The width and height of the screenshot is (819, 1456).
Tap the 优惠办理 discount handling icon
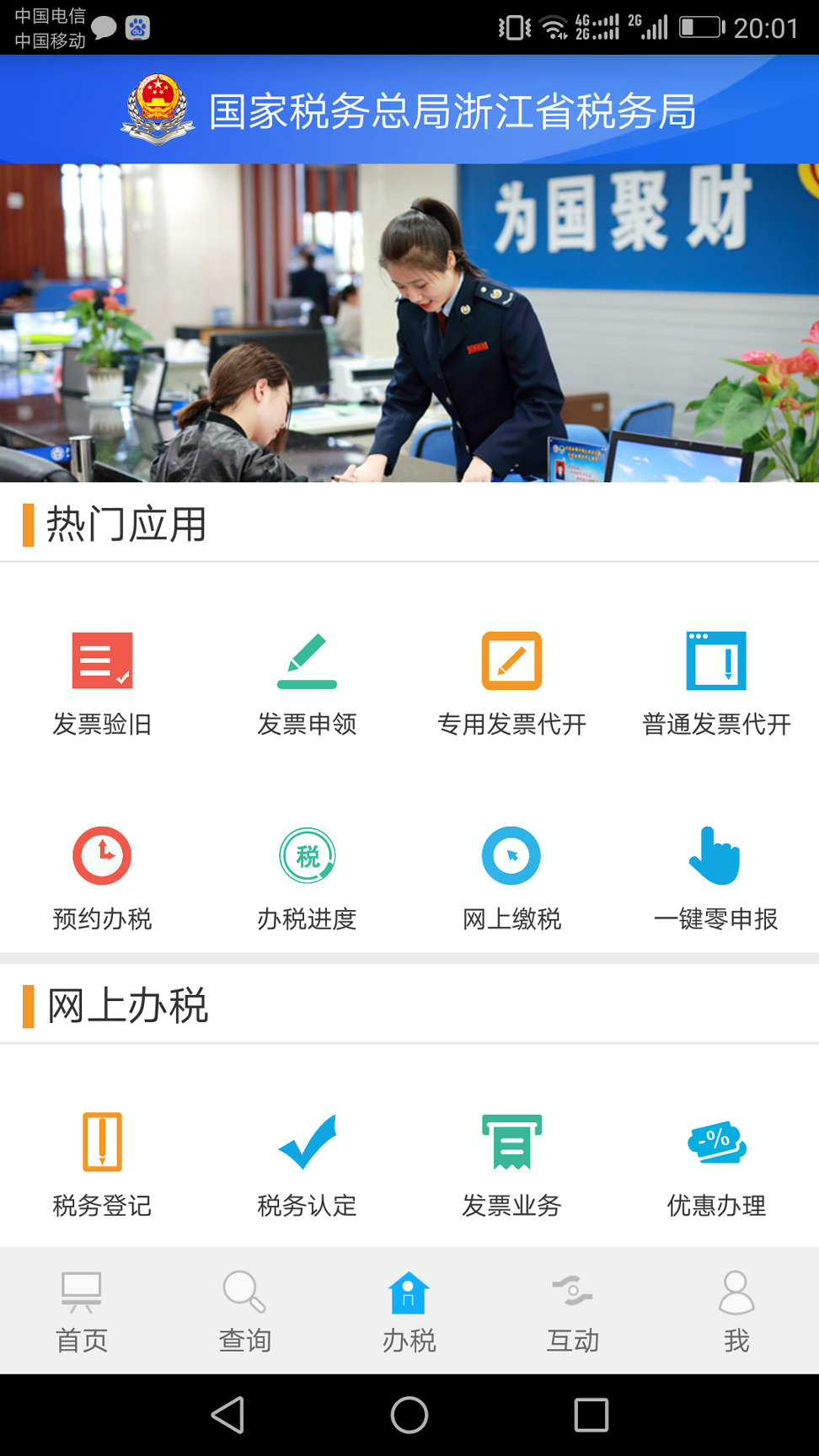pyautogui.click(x=716, y=1163)
